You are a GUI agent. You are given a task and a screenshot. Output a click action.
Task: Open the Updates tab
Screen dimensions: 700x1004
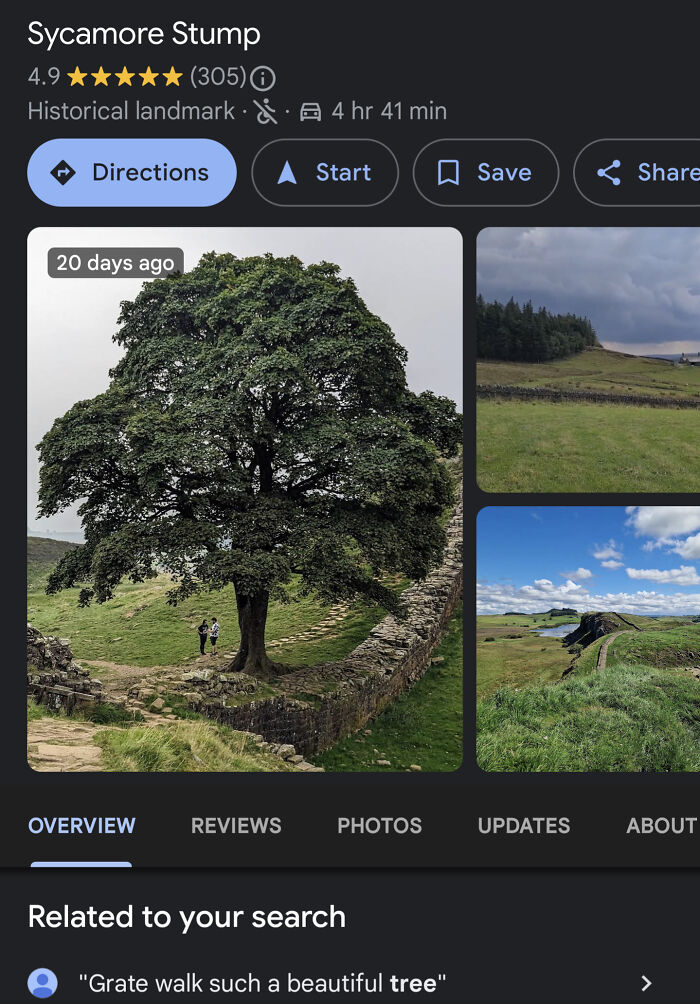pos(523,826)
